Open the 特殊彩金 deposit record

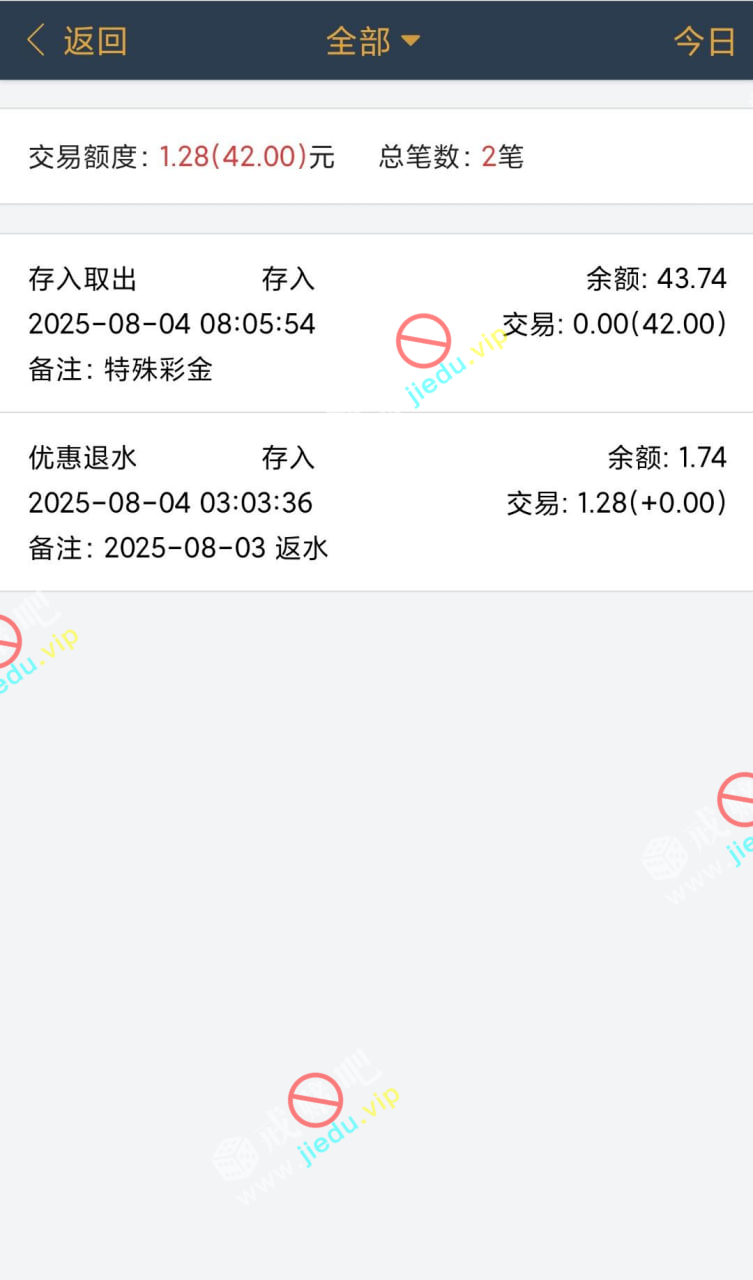[376, 323]
